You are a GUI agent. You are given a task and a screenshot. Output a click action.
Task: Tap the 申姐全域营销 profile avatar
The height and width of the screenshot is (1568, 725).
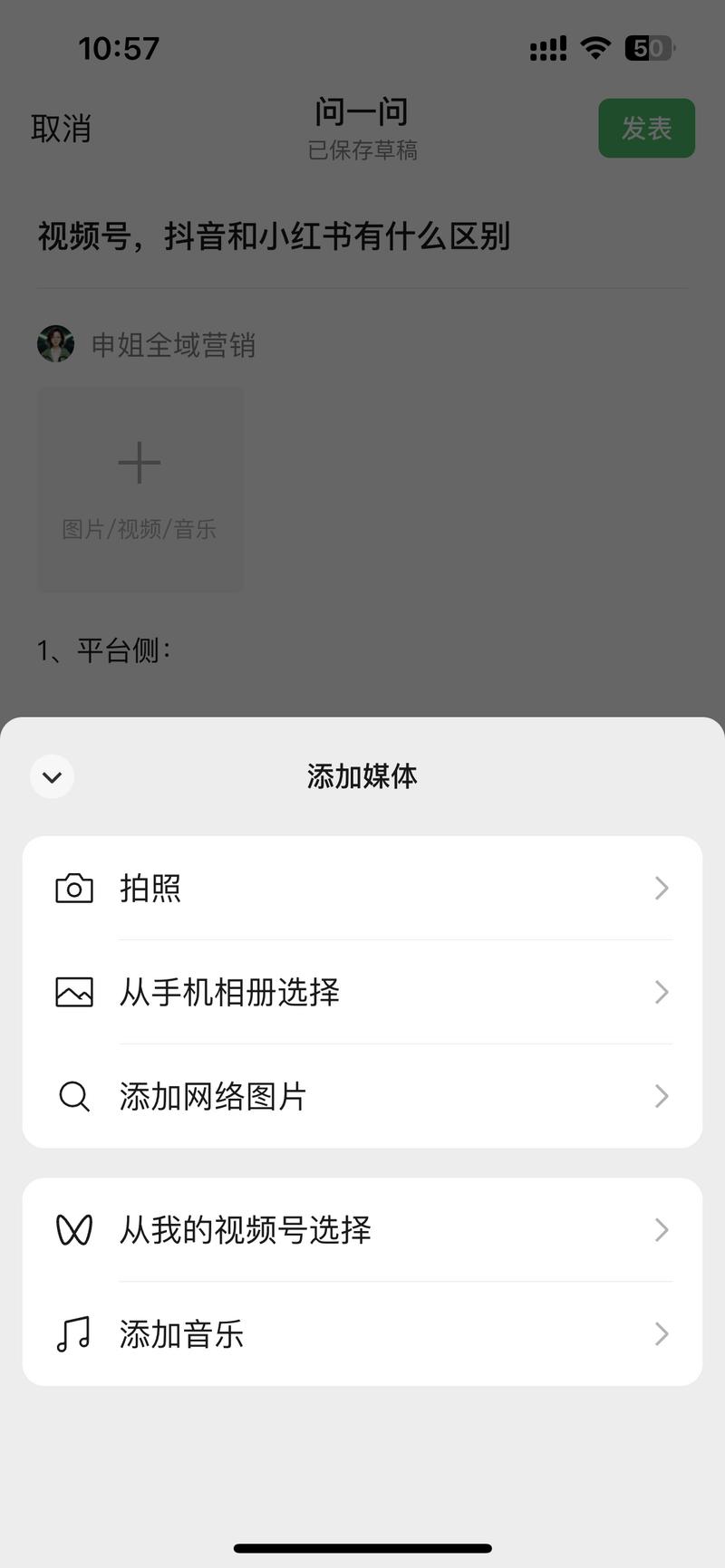(56, 344)
